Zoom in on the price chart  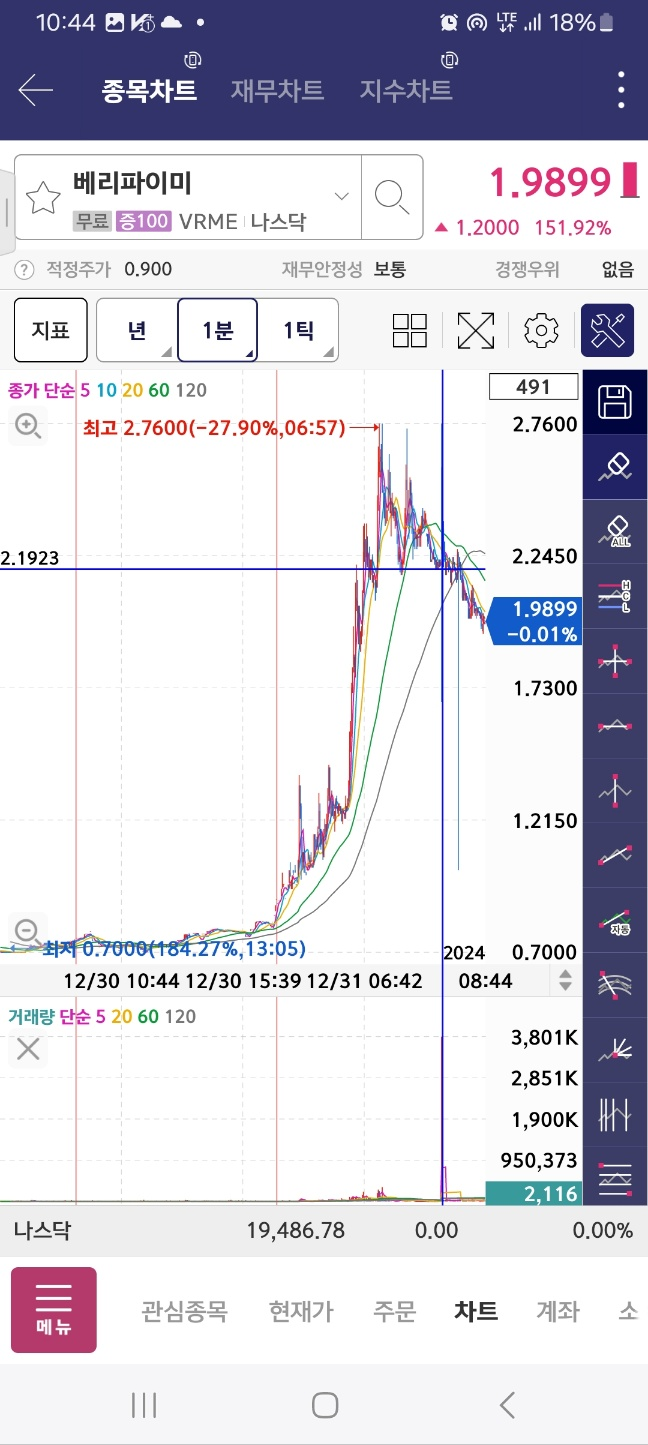coord(28,427)
